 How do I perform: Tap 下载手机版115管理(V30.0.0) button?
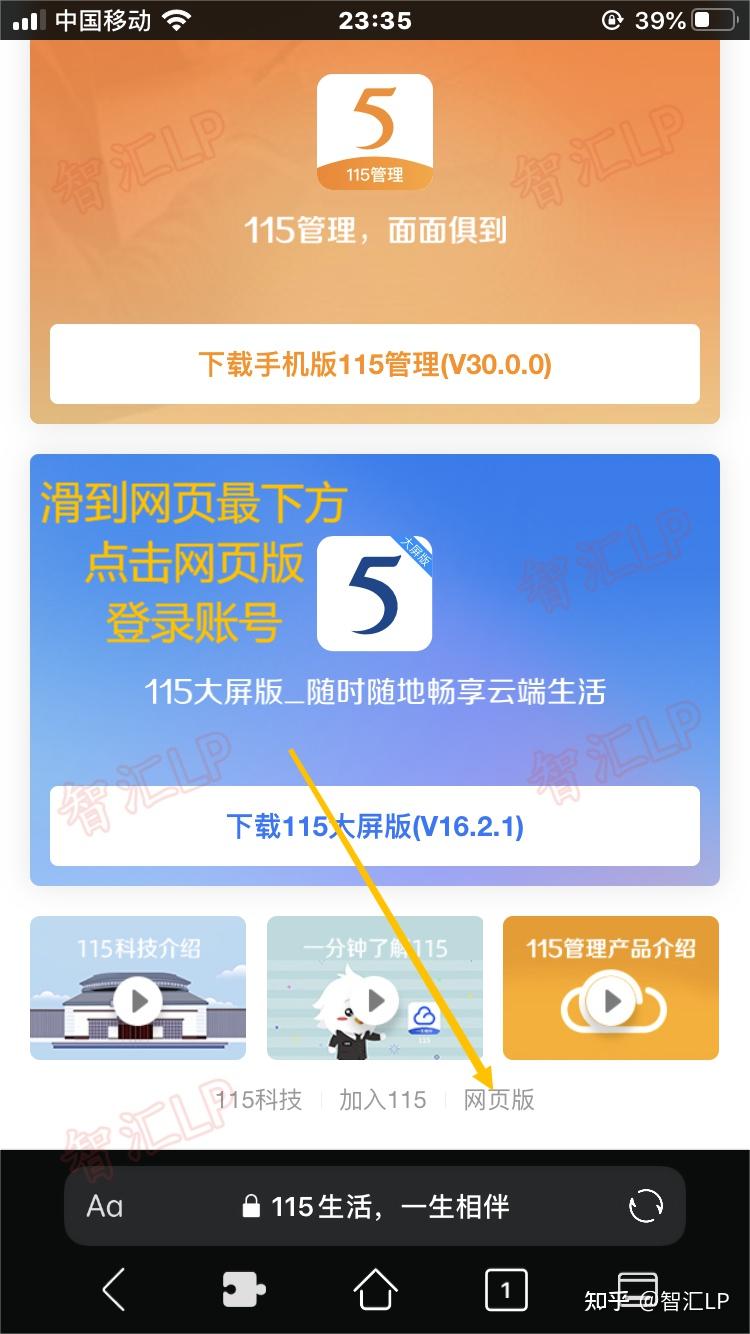pos(374,364)
